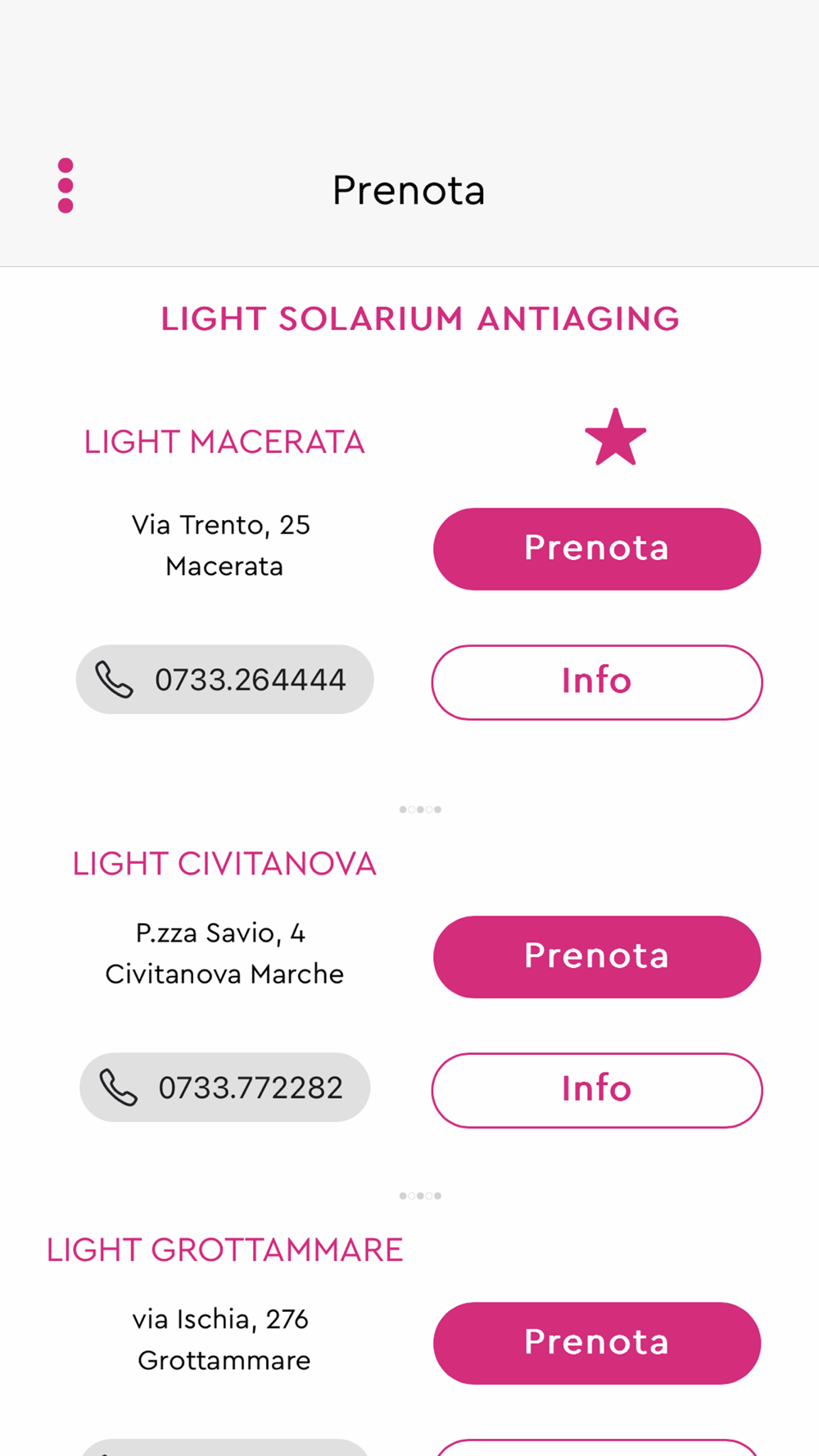This screenshot has width=819, height=1456.
Task: Reserve at Light Grottammare via Prenota
Action: [x=597, y=1343]
